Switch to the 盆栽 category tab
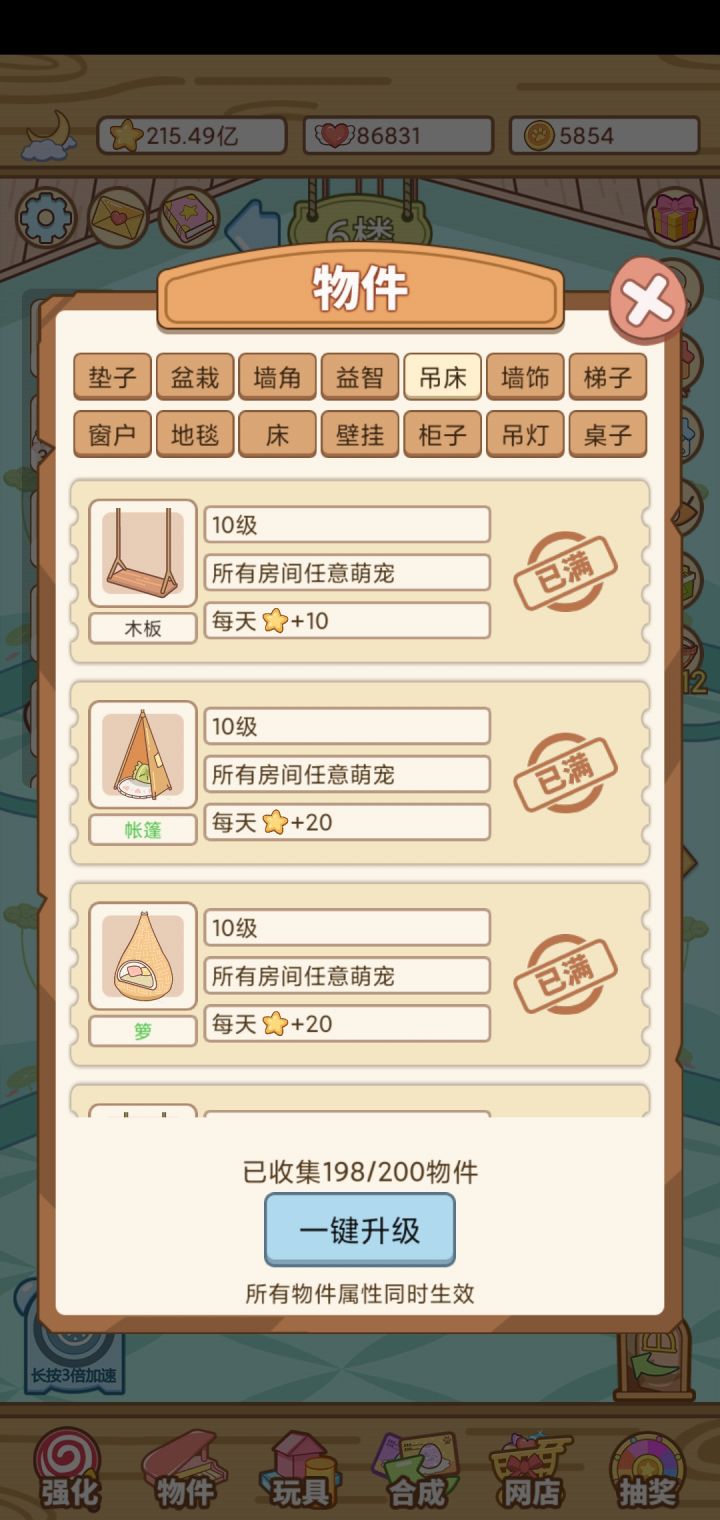 pos(195,377)
